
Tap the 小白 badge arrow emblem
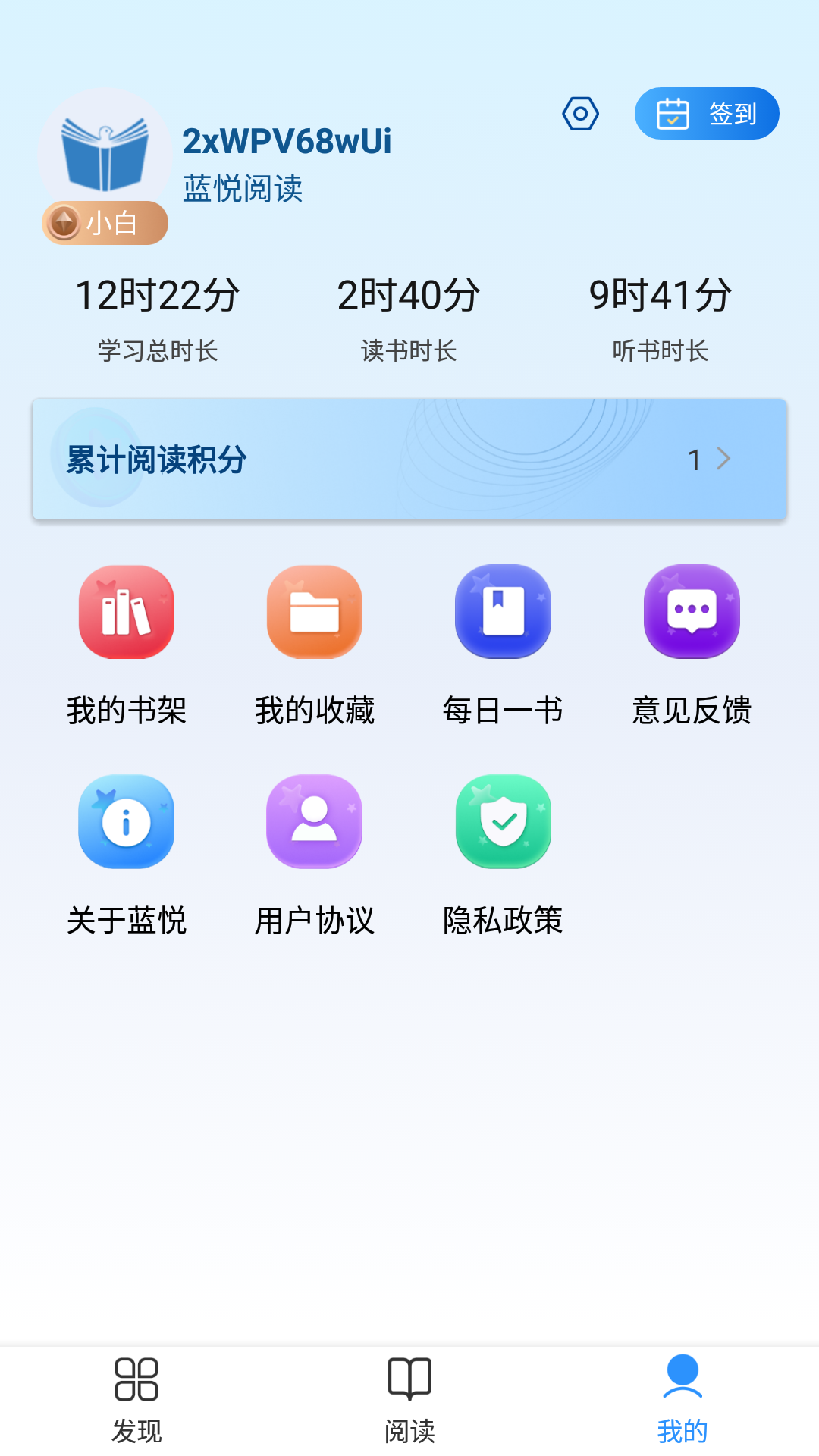pos(64,223)
